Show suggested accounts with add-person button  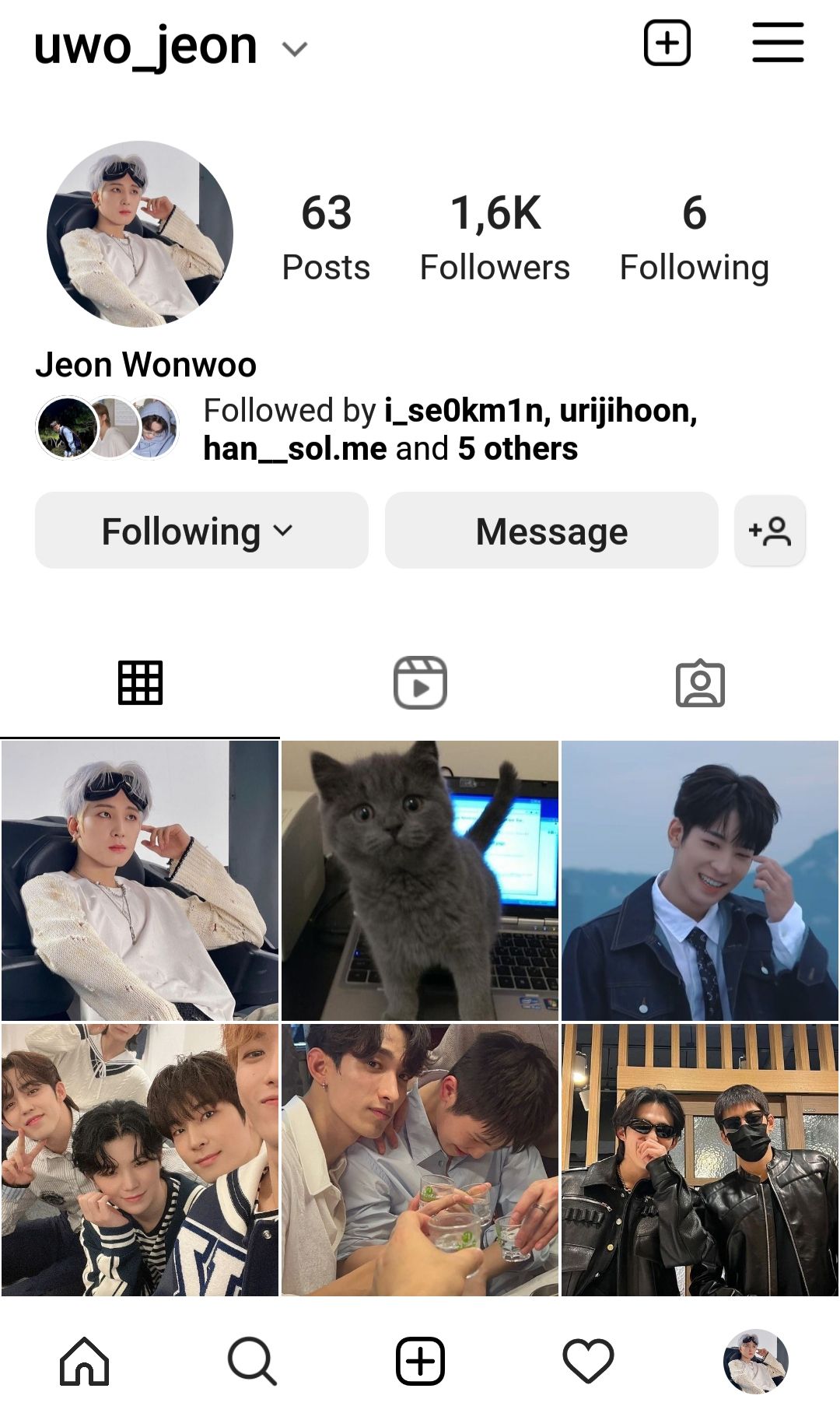[x=769, y=531]
